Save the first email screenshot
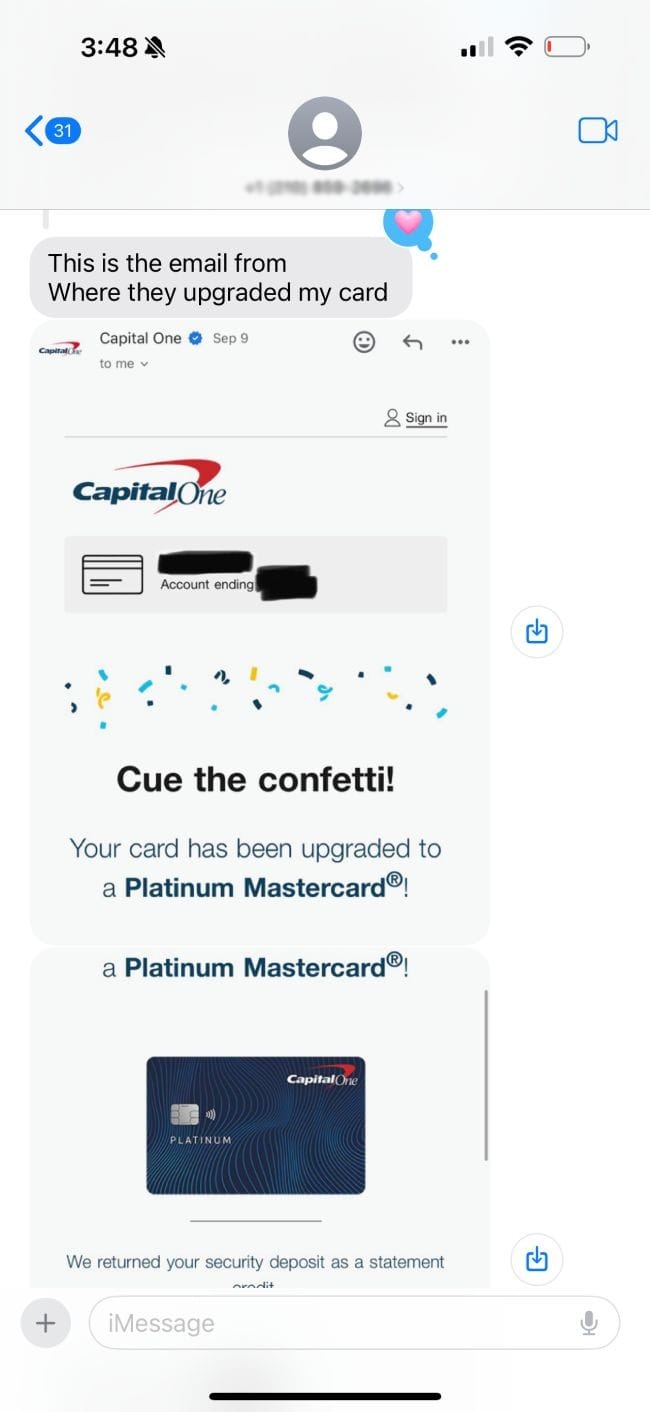650x1412 pixels. pos(537,631)
